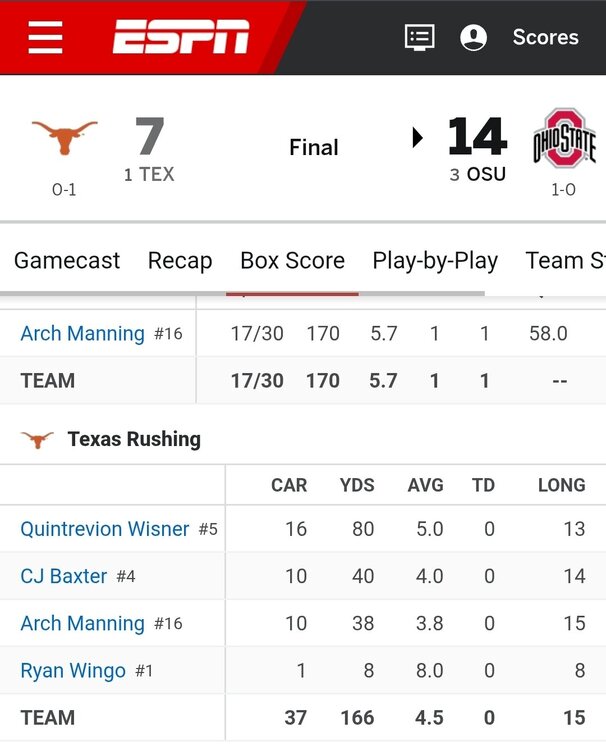
Task: Open CJ Baxter's player profile
Action: 64,576
